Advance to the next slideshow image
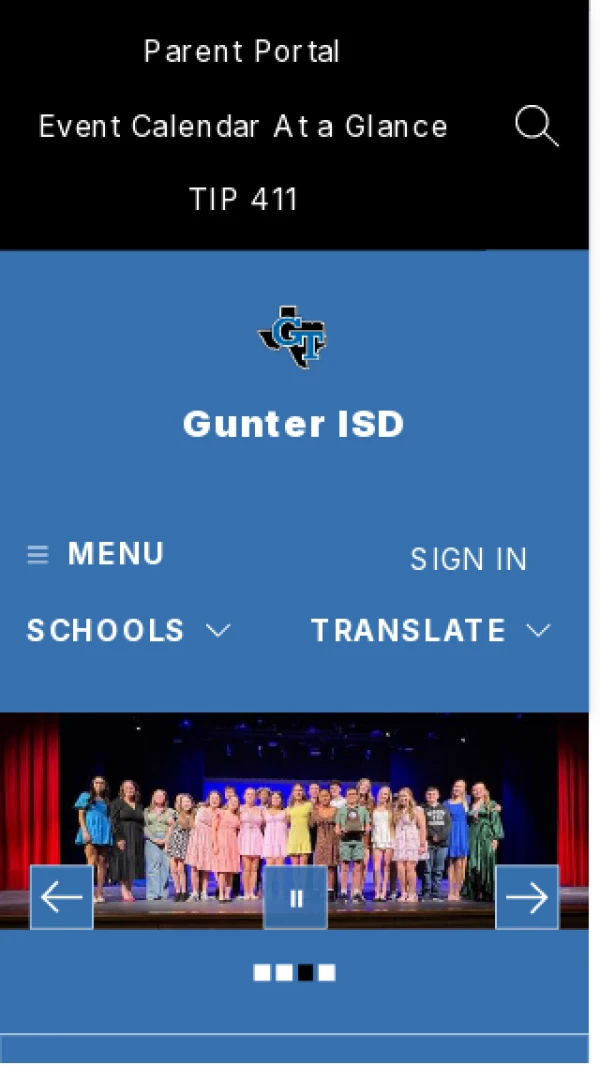The image size is (600, 1065). 527,897
